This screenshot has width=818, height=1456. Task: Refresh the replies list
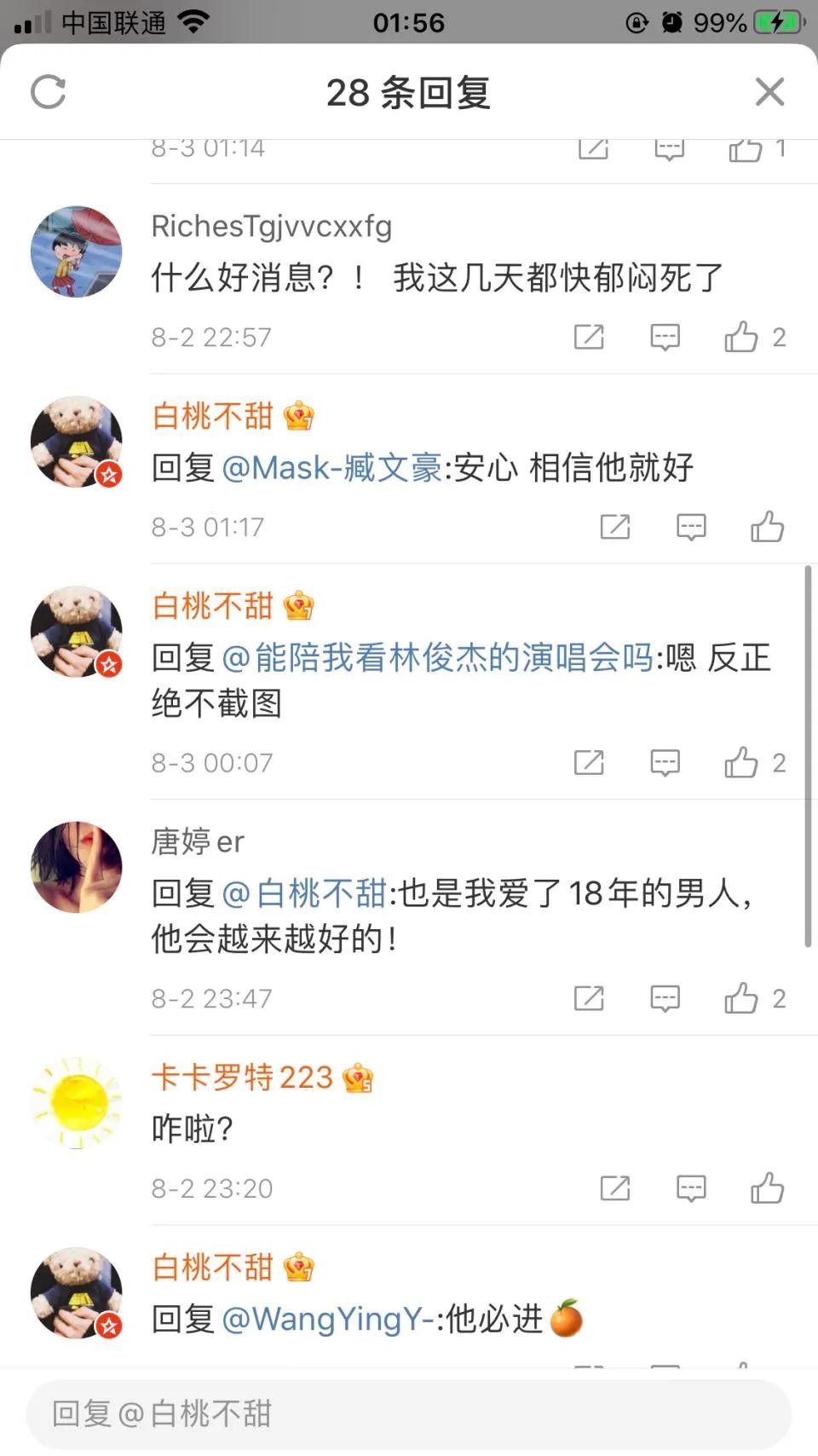(x=48, y=92)
